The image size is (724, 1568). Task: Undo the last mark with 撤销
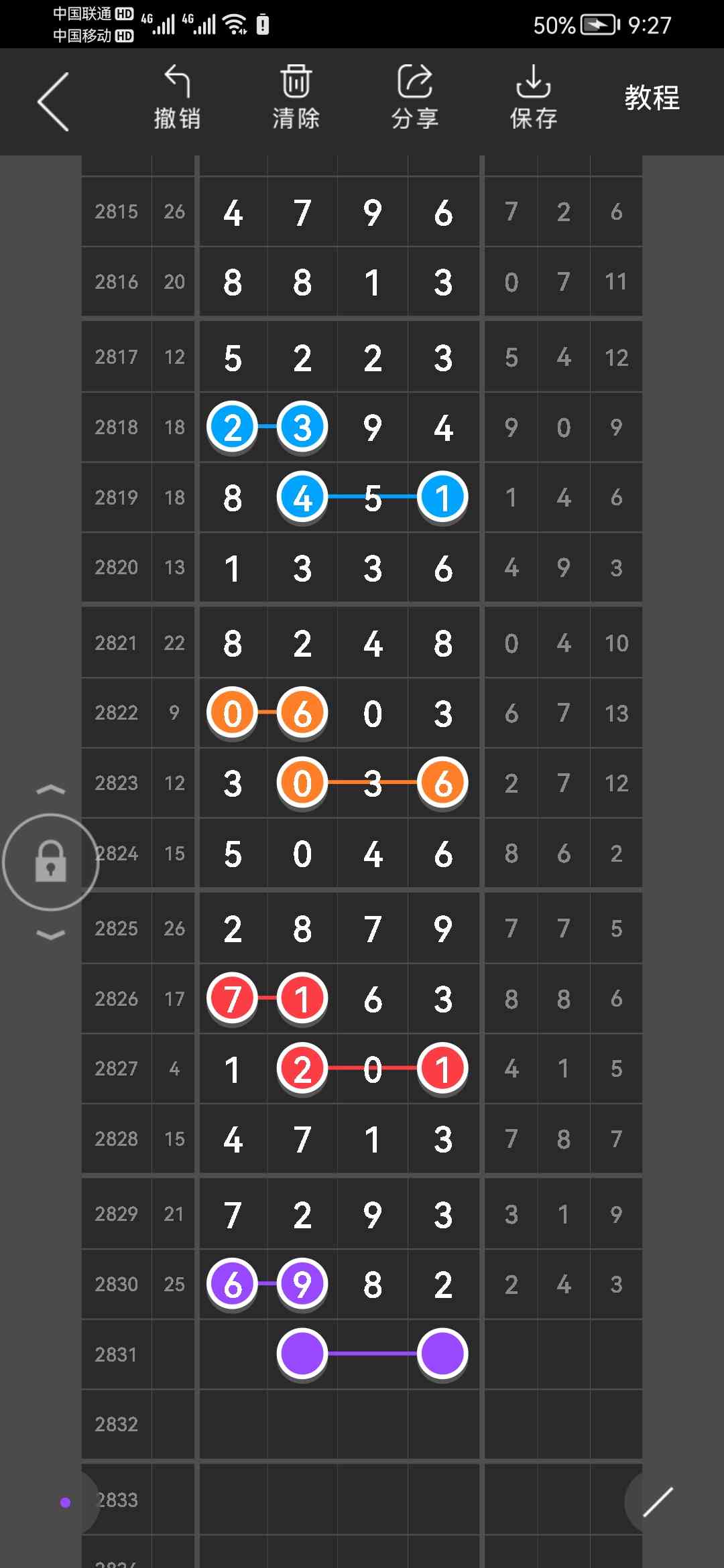click(178, 98)
